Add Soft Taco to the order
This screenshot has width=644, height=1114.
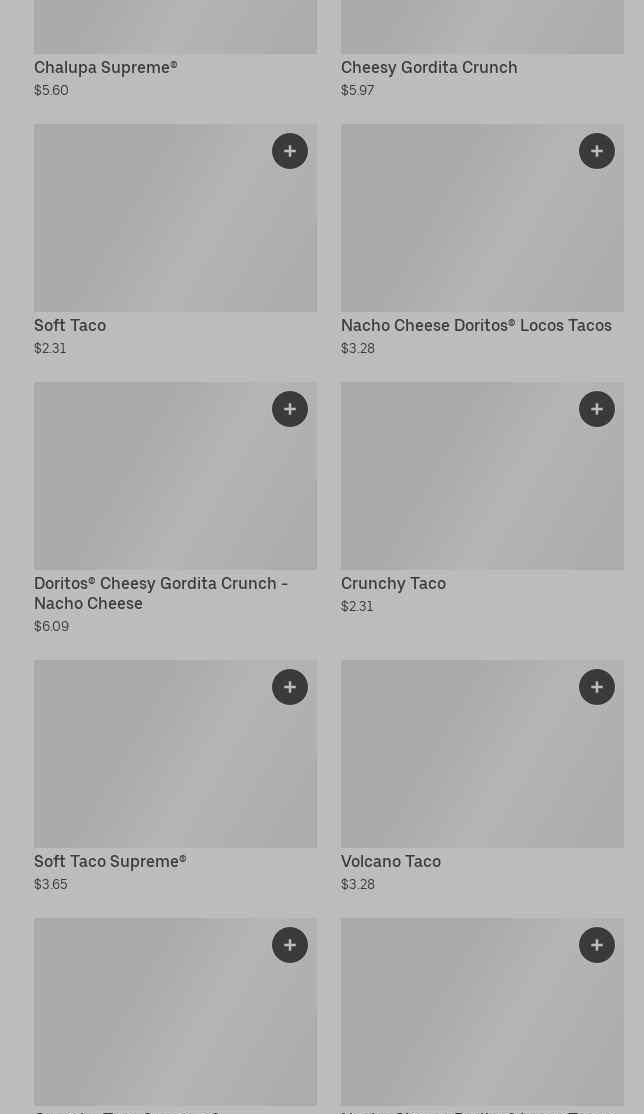tap(290, 151)
